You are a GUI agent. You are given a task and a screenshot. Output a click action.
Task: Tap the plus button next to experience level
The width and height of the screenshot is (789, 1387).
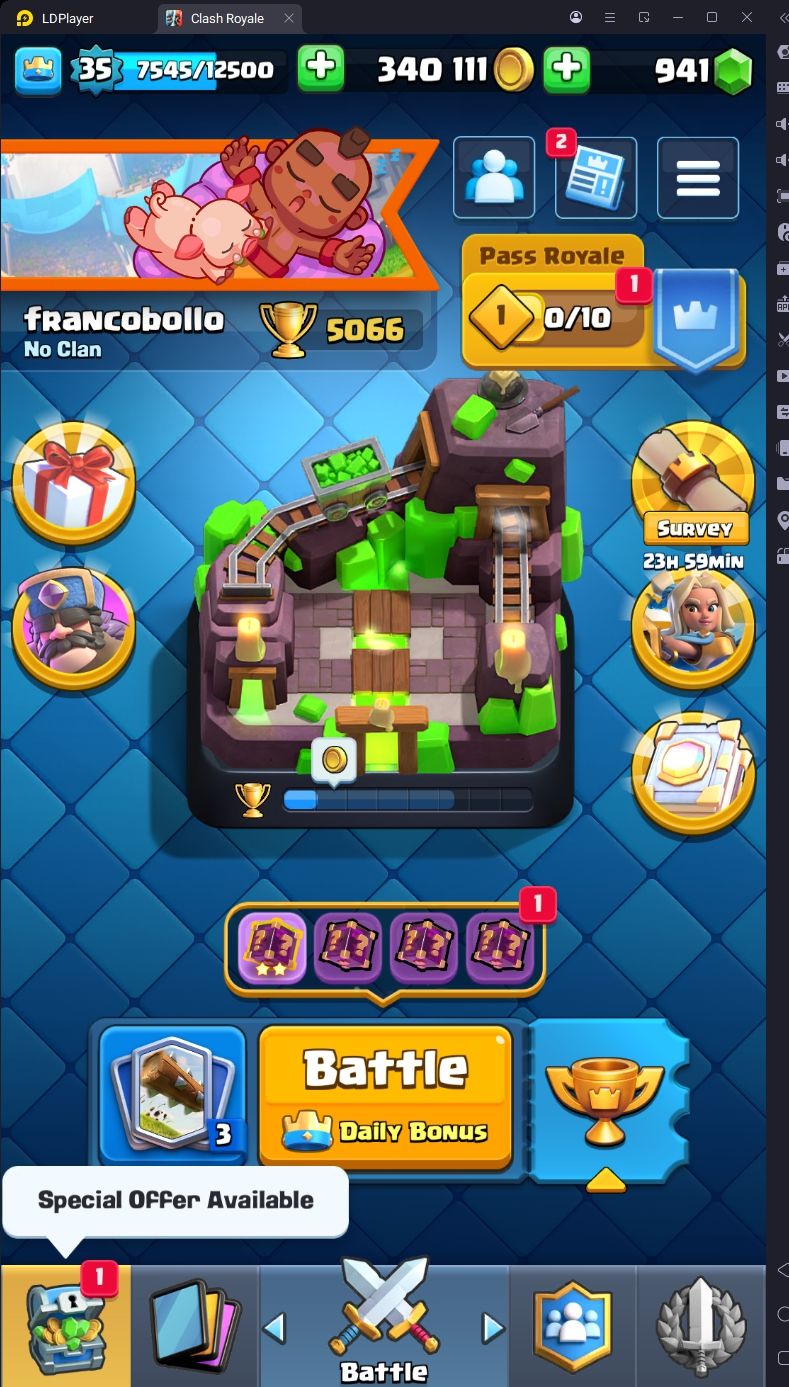click(x=321, y=68)
